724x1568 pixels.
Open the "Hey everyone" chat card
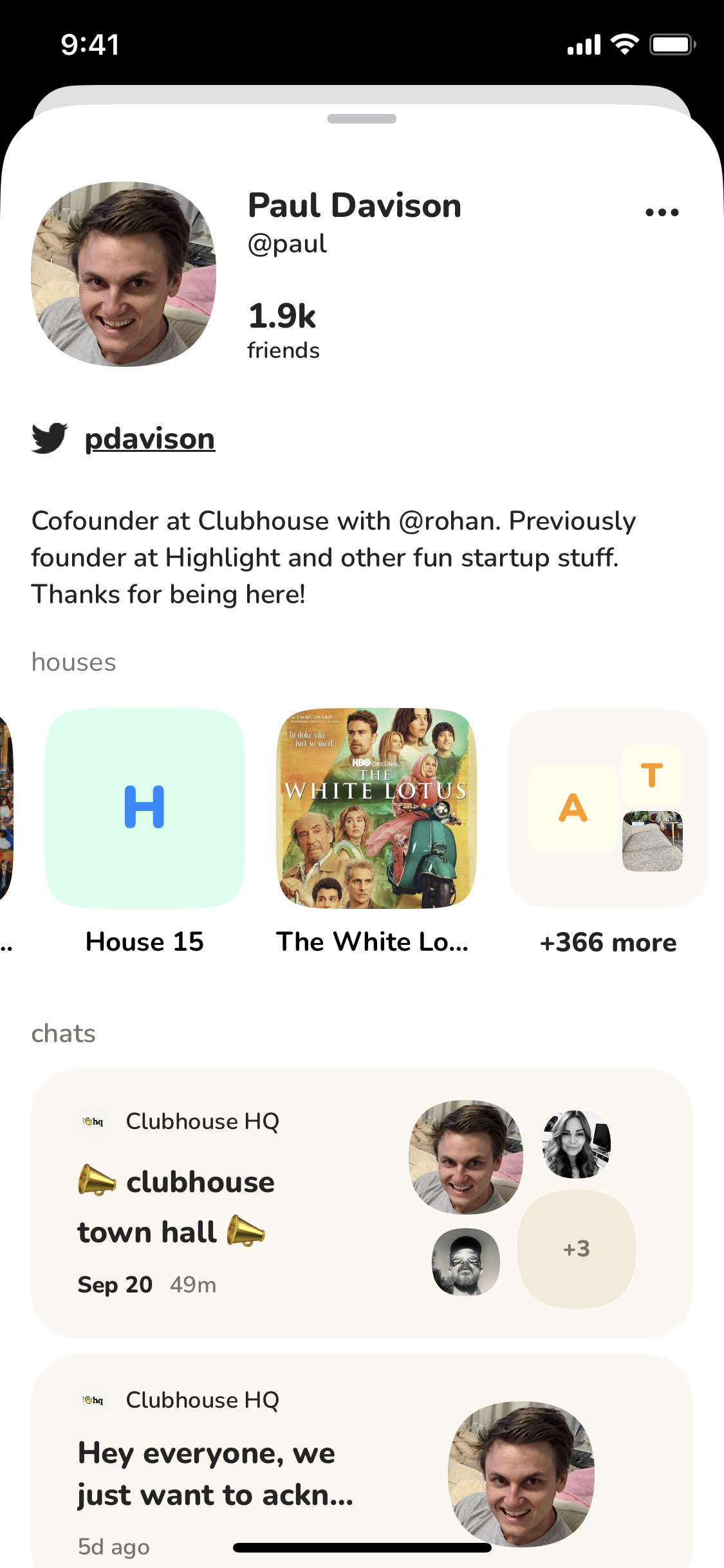362,1461
